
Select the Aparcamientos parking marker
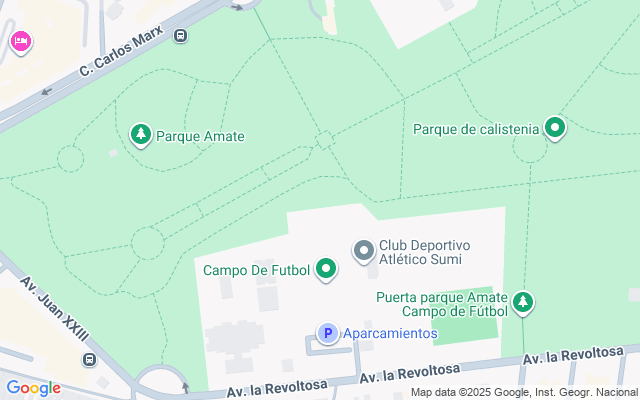point(327,333)
